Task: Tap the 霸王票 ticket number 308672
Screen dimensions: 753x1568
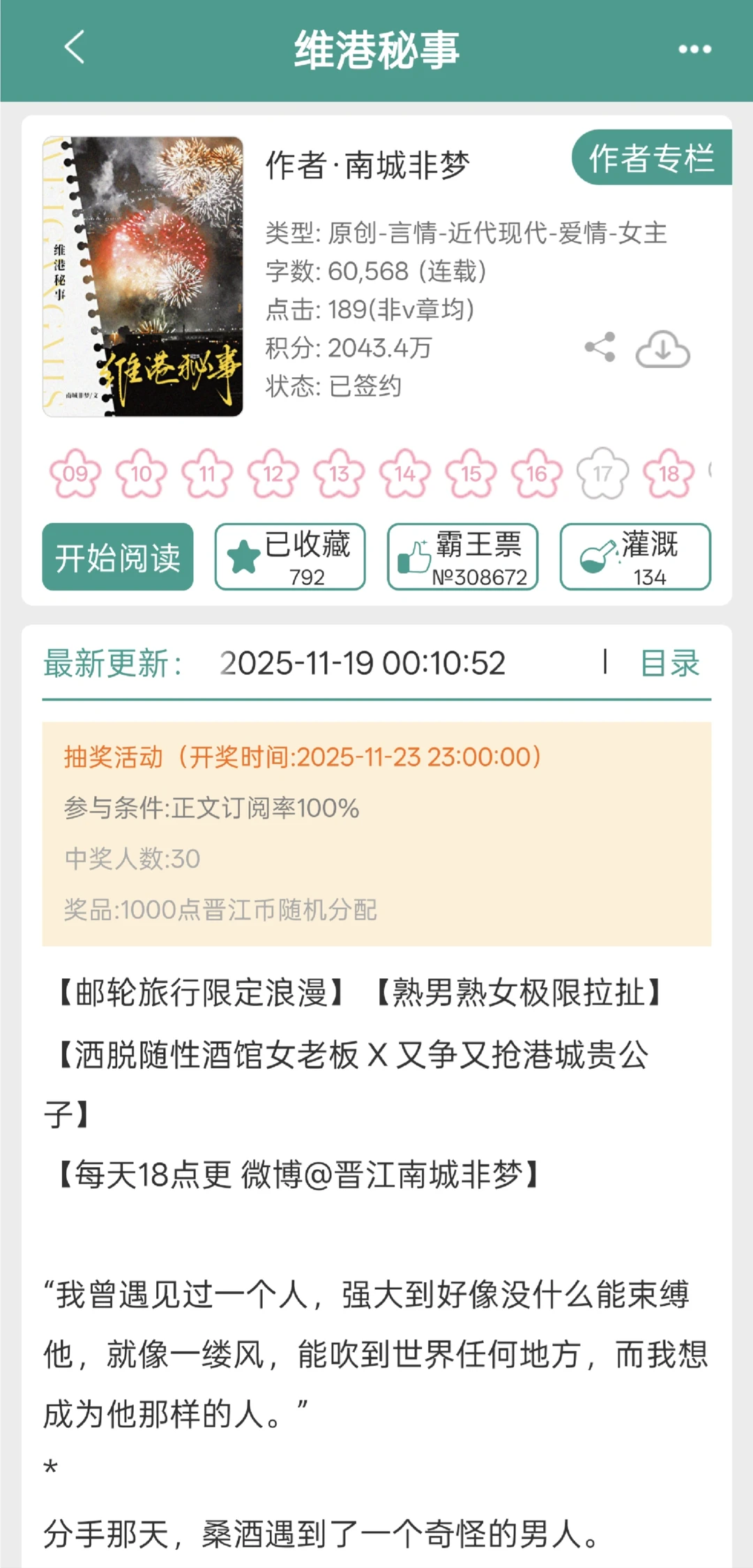Action: coord(481,577)
